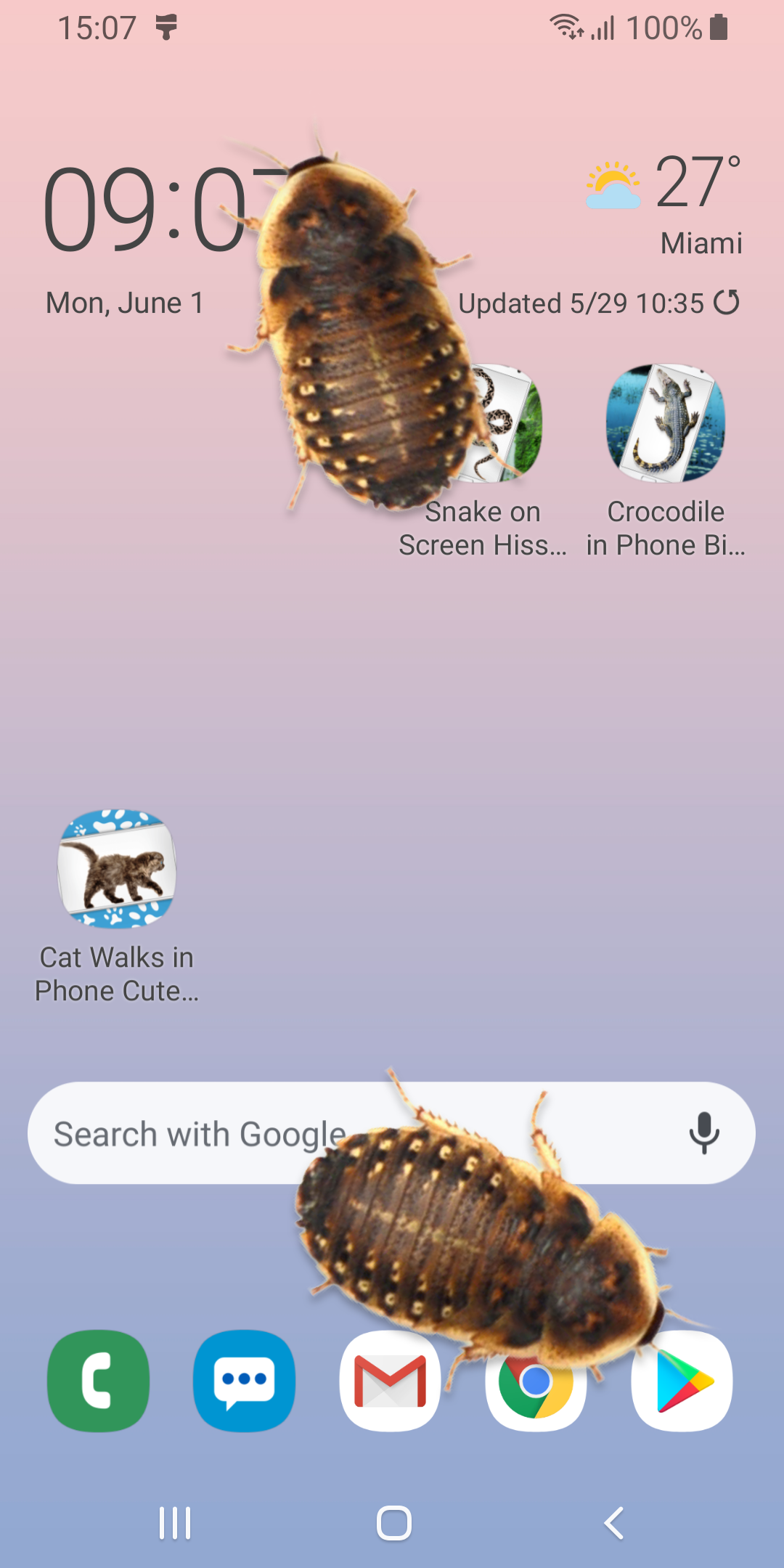Go to the home screen
The width and height of the screenshot is (784, 1568).
393,1523
